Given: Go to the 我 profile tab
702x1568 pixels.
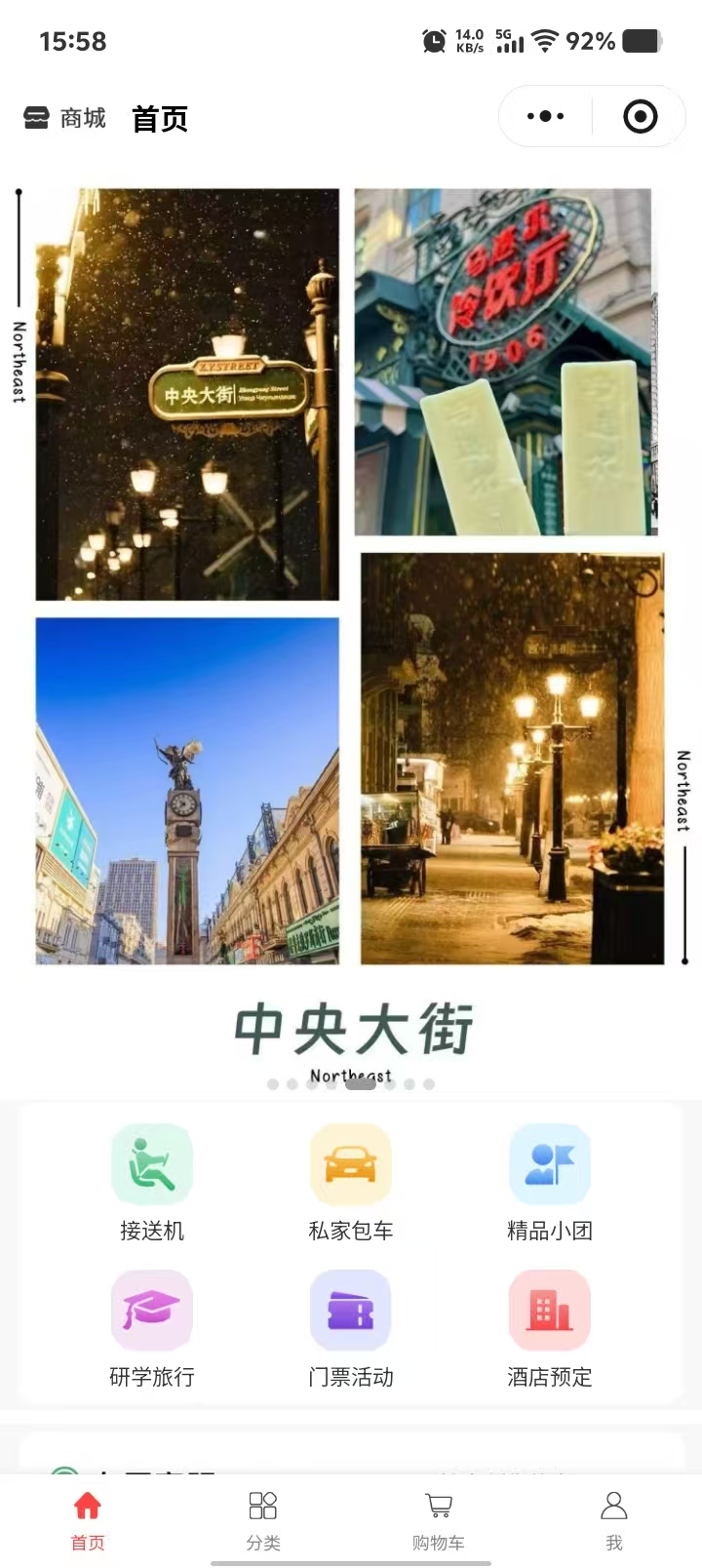Looking at the screenshot, I should [614, 1519].
